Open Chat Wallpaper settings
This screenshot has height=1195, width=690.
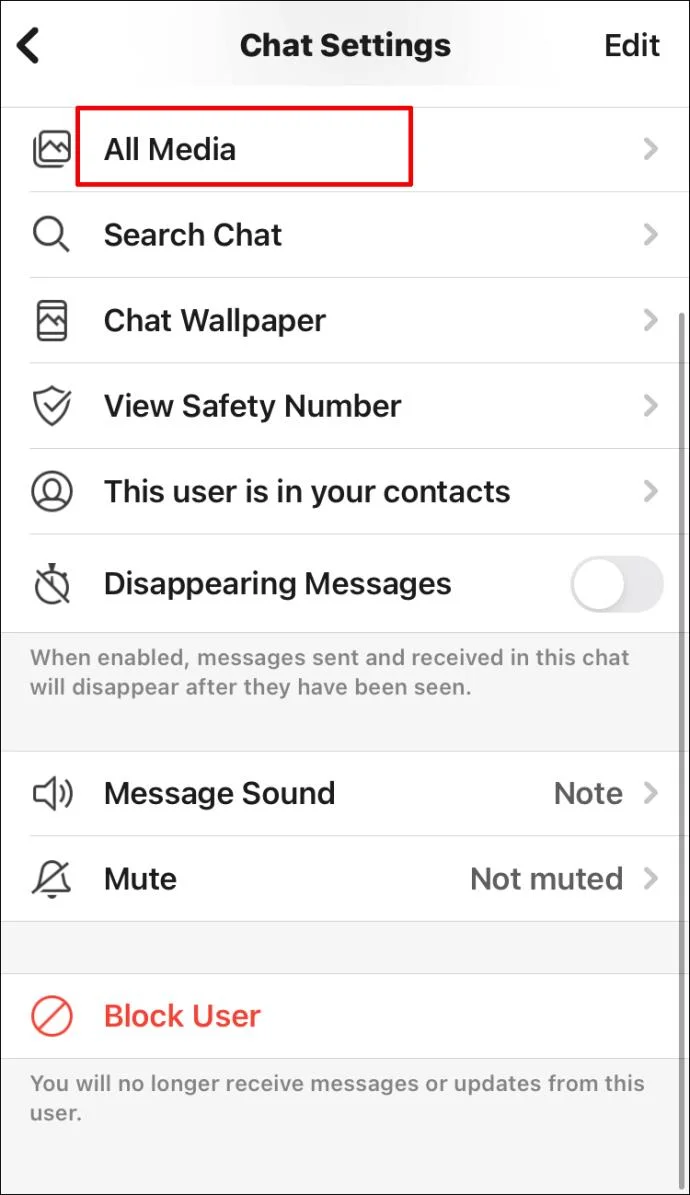click(x=345, y=320)
